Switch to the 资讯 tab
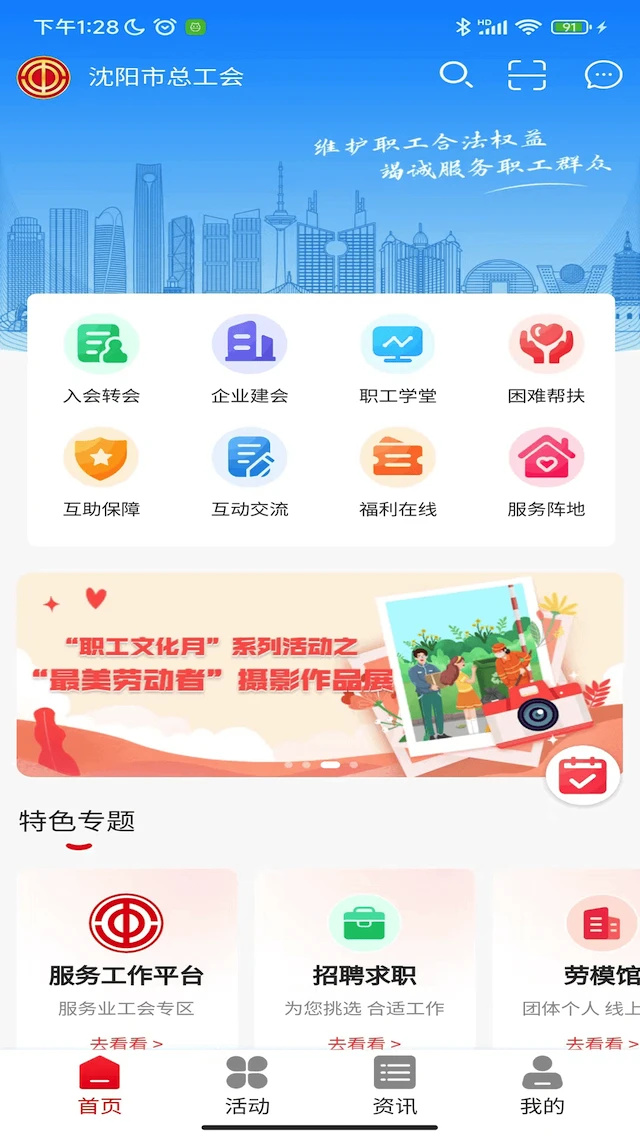The height and width of the screenshot is (1138, 640). (x=395, y=1086)
